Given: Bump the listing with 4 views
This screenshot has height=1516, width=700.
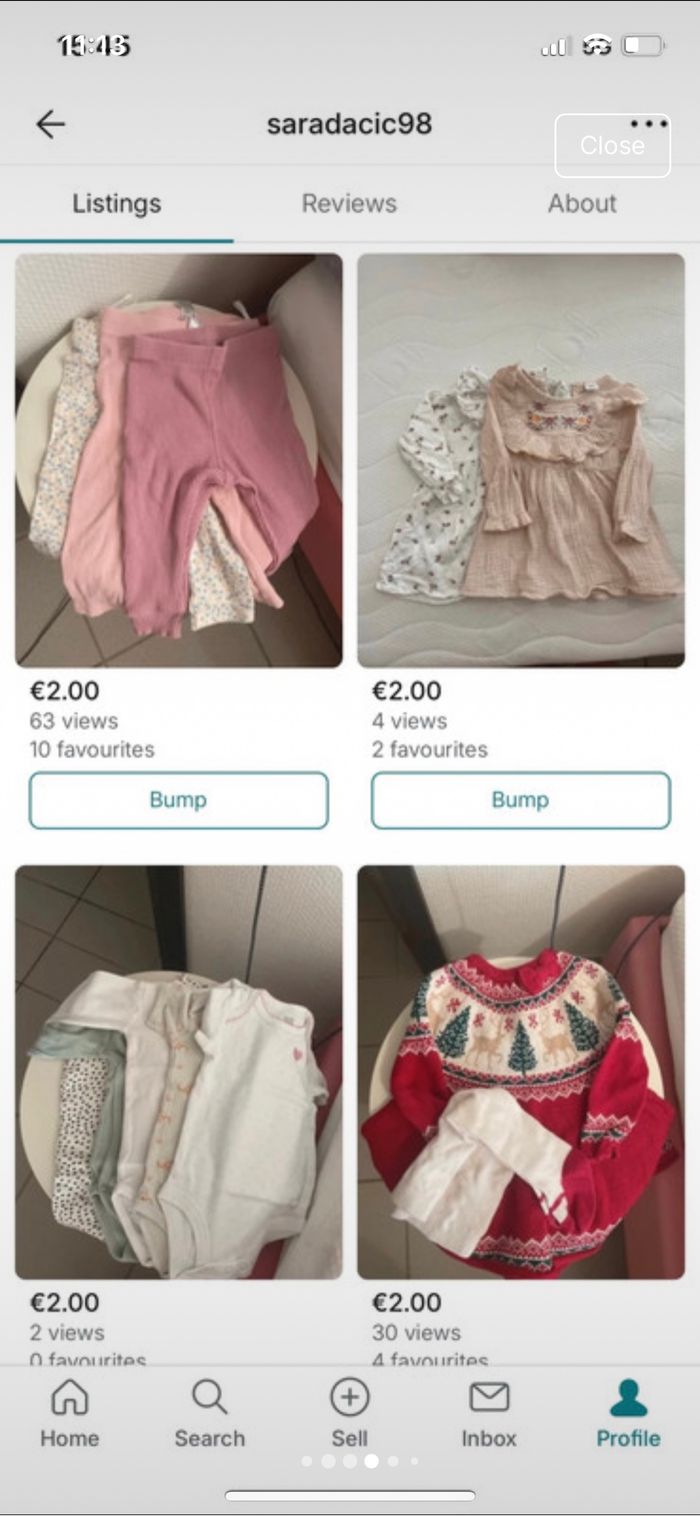Looking at the screenshot, I should click(x=521, y=800).
